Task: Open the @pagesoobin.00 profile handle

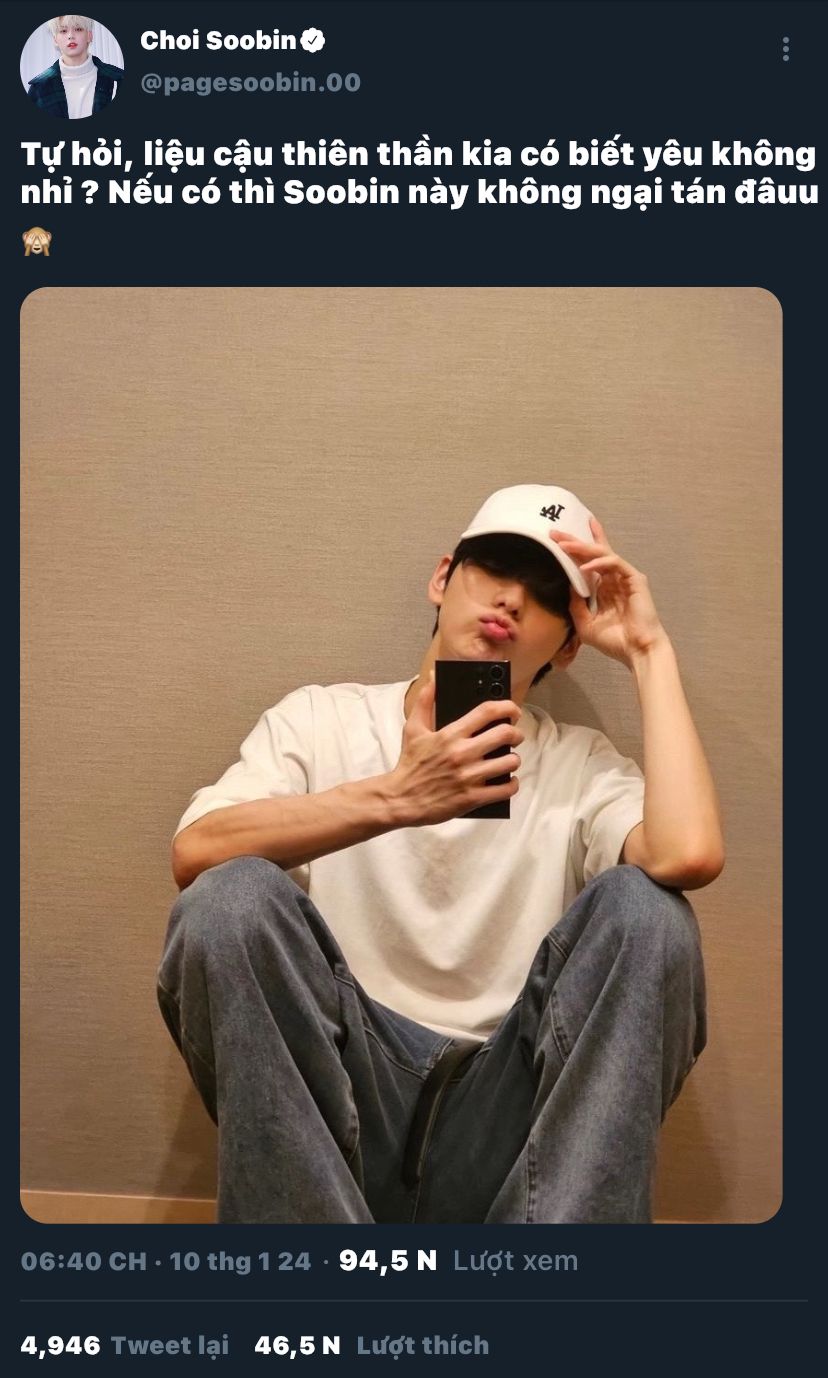Action: click(250, 82)
